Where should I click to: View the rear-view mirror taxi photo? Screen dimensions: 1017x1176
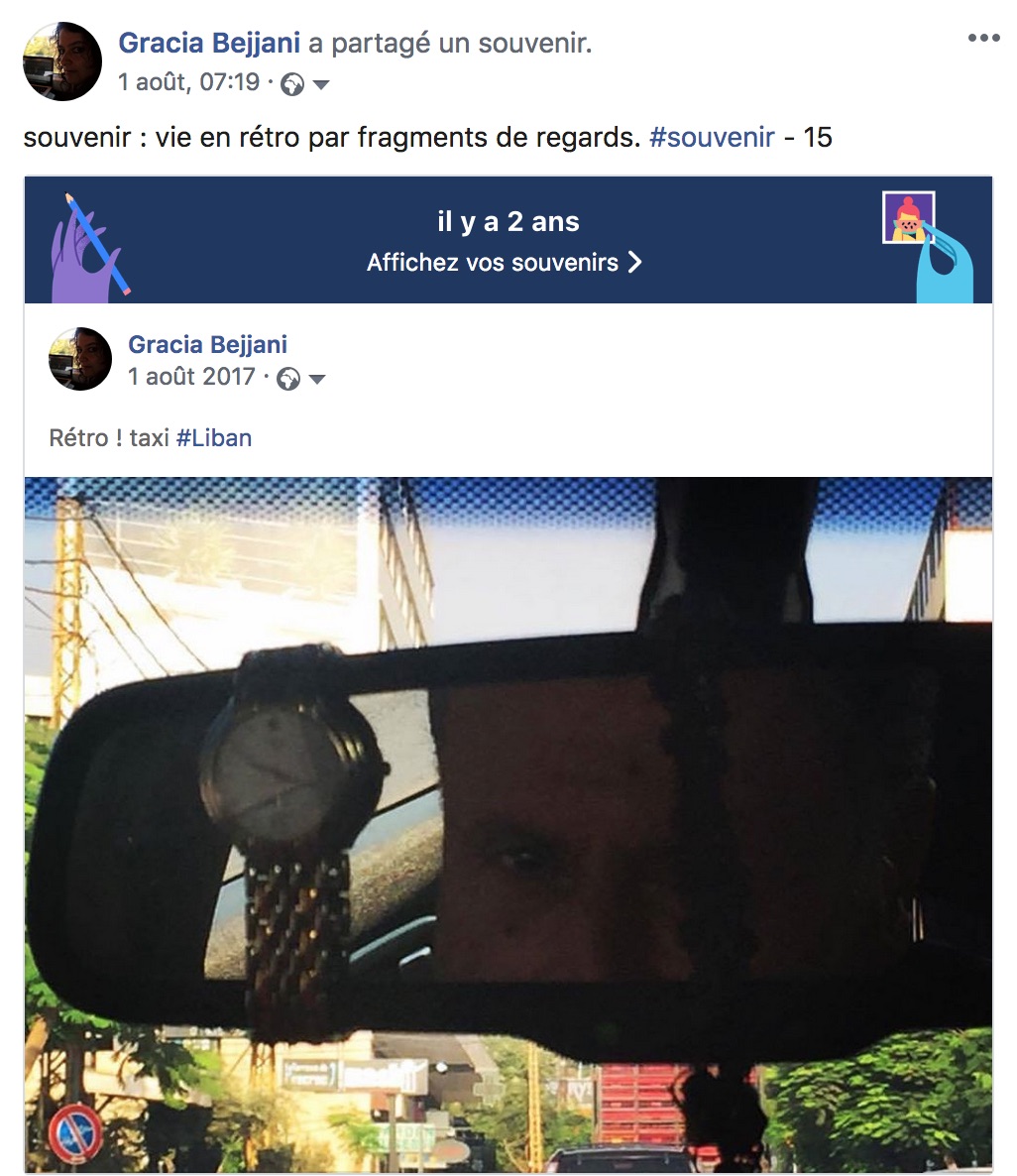(508, 823)
